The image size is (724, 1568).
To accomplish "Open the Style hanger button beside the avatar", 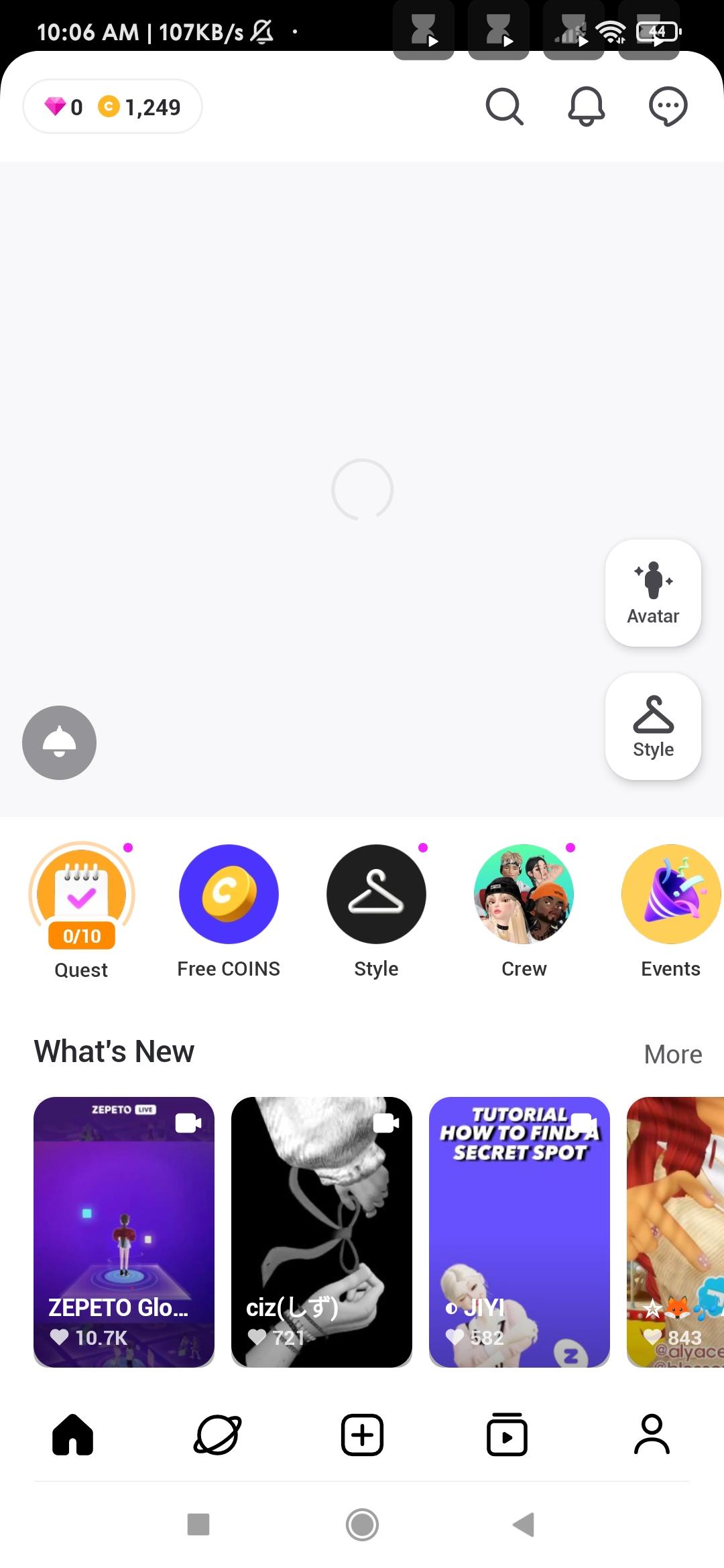I will click(652, 726).
